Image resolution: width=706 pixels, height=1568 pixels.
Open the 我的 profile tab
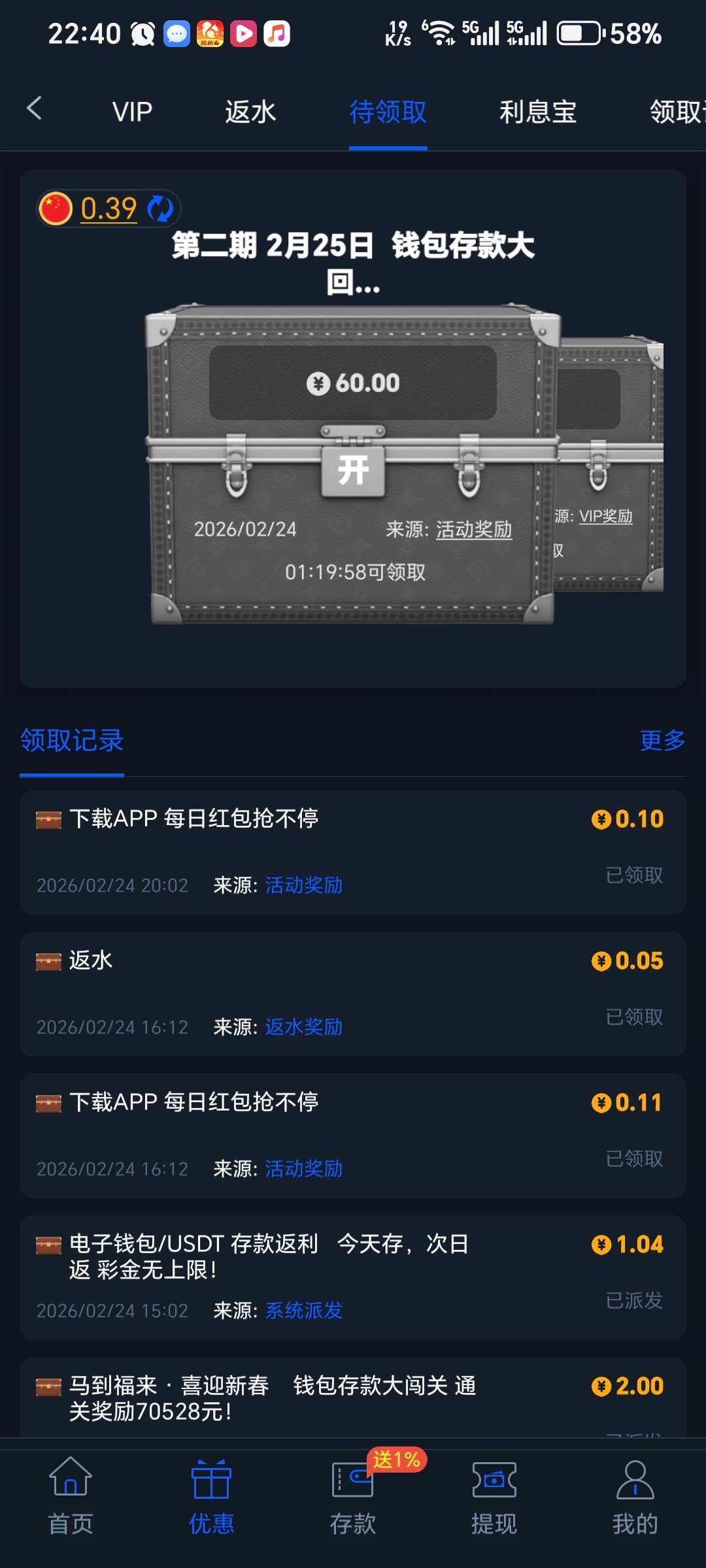tap(635, 1497)
